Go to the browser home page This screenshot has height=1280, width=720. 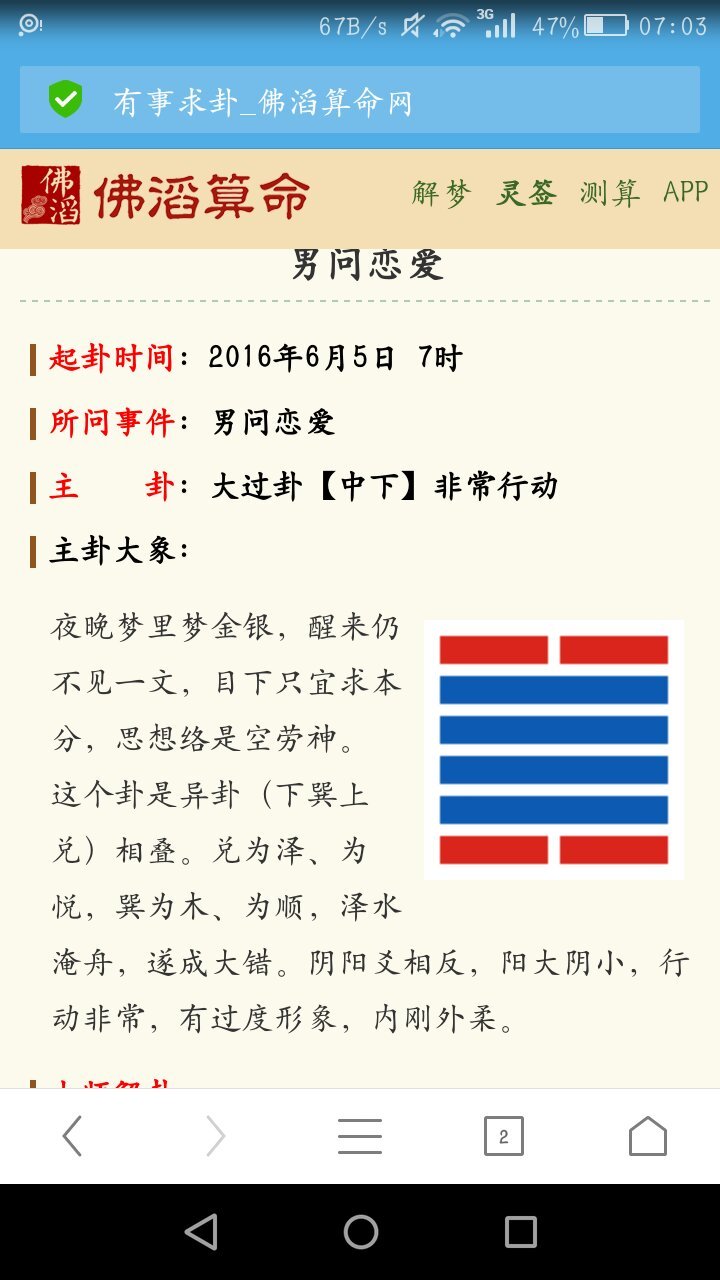tap(647, 1136)
